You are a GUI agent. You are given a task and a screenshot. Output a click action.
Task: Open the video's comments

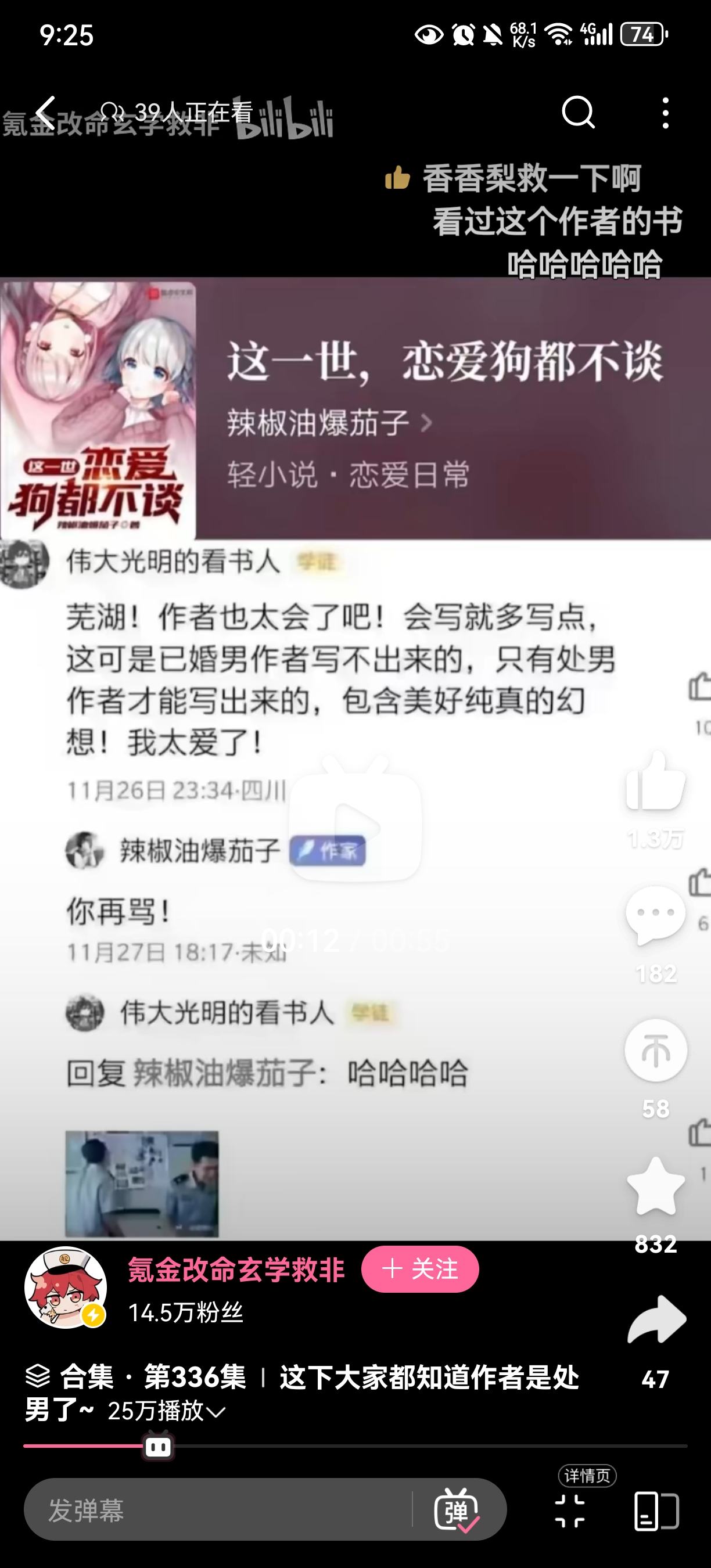tap(656, 915)
